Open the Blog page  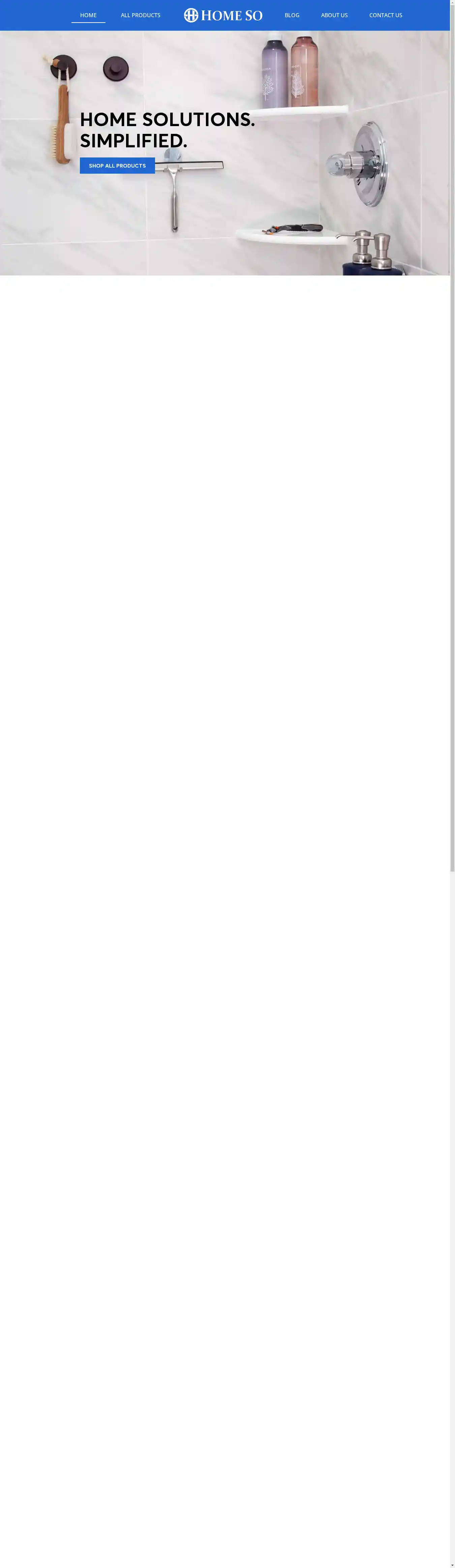coord(292,15)
